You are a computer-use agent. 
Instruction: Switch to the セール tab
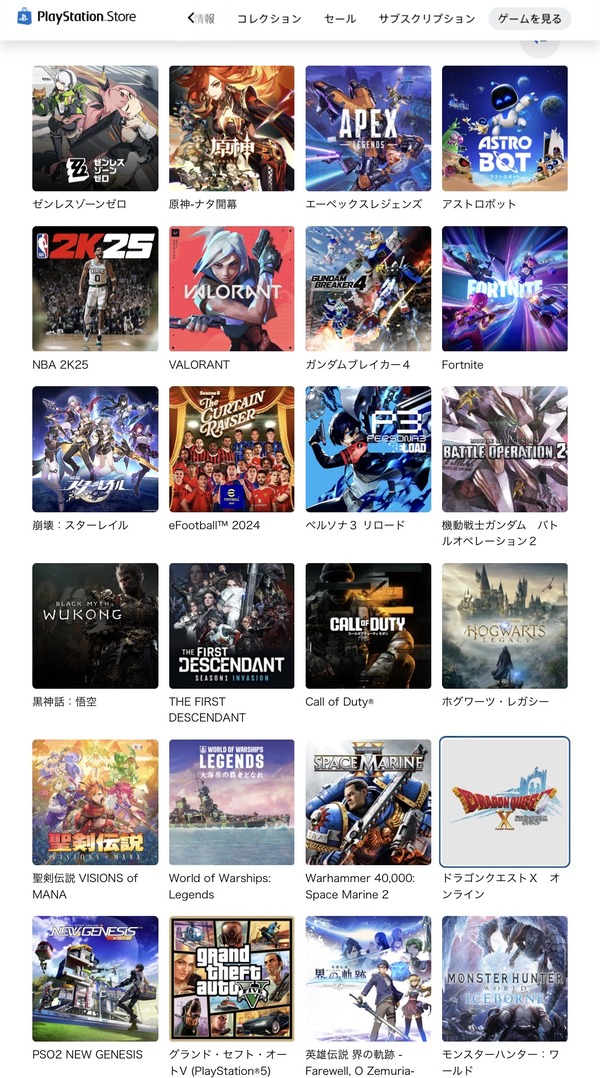pos(340,19)
